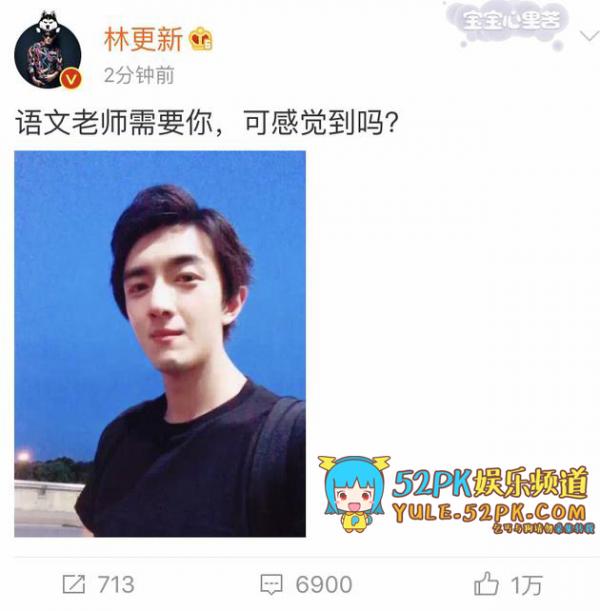The width and height of the screenshot is (600, 611).
Task: Repost this post with 713 reposts
Action: click(x=98, y=584)
